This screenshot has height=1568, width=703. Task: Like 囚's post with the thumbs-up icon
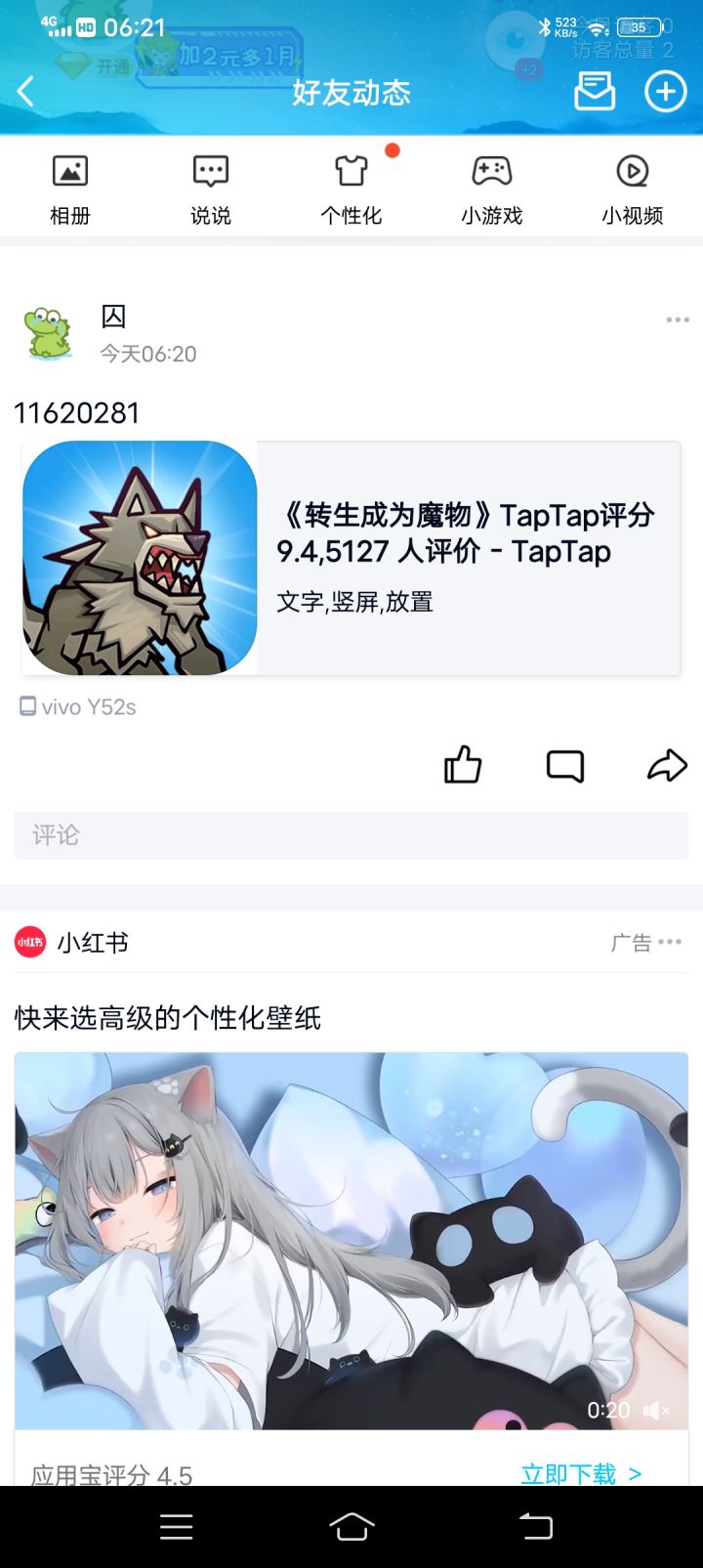coord(463,766)
